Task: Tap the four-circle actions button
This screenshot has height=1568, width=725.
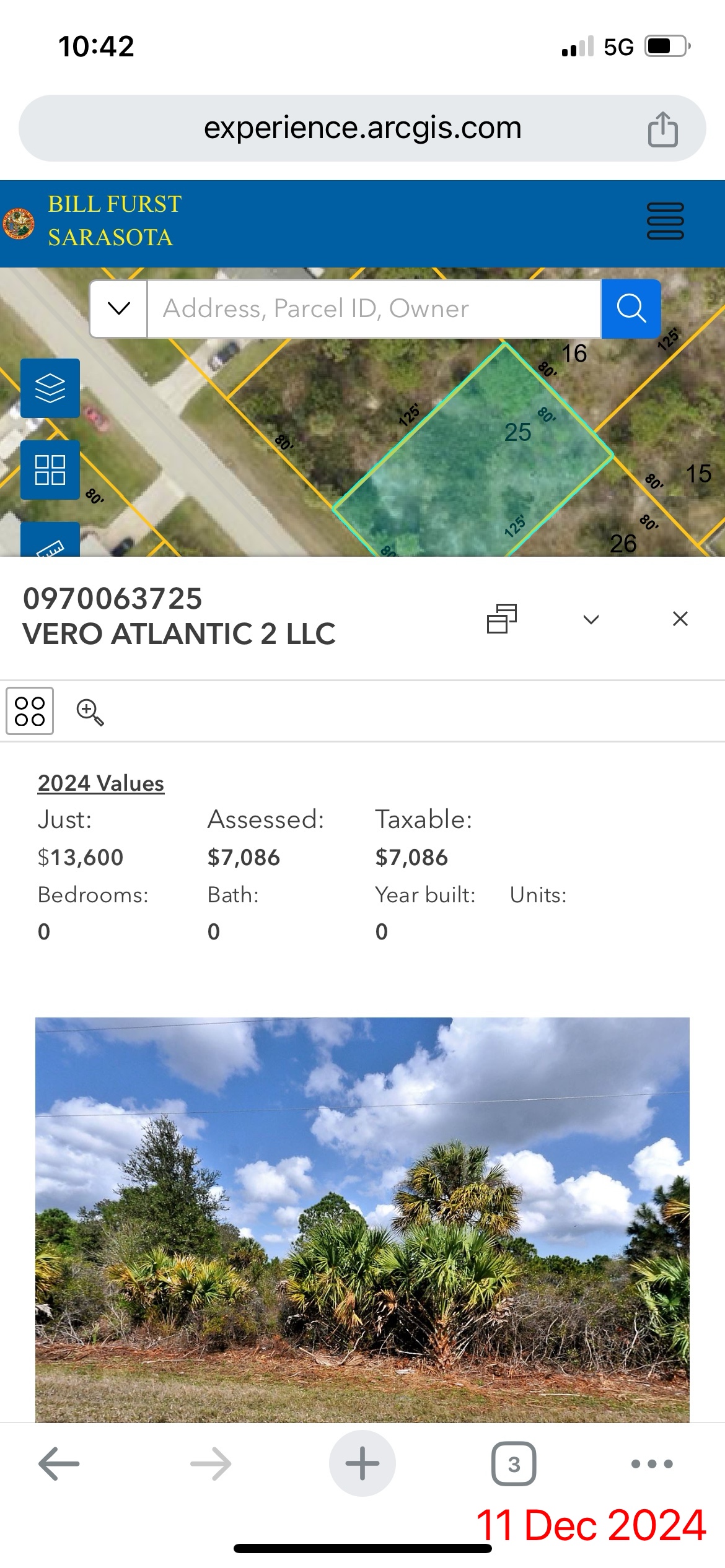Action: [30, 711]
